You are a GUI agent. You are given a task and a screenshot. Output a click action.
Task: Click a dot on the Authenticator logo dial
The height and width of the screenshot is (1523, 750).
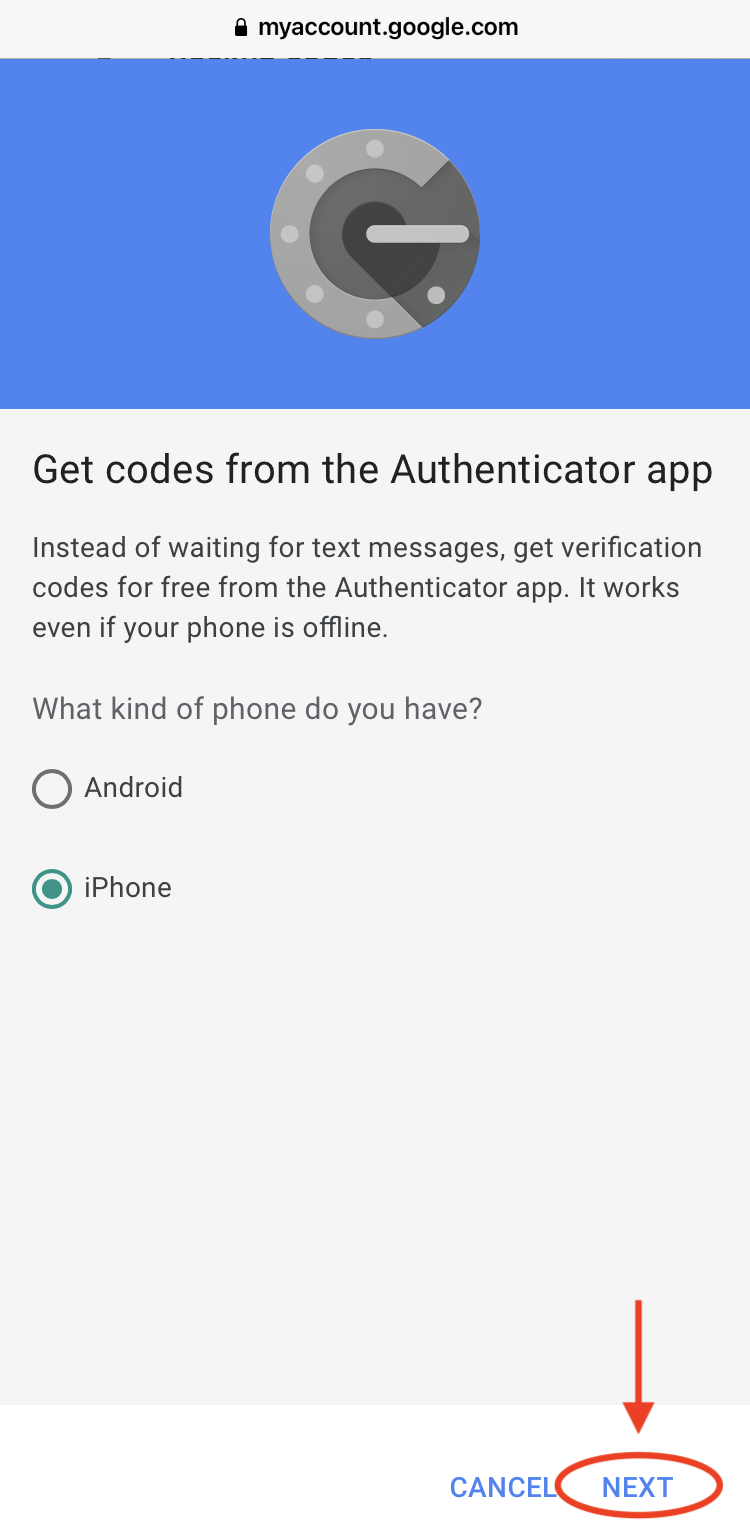375,148
